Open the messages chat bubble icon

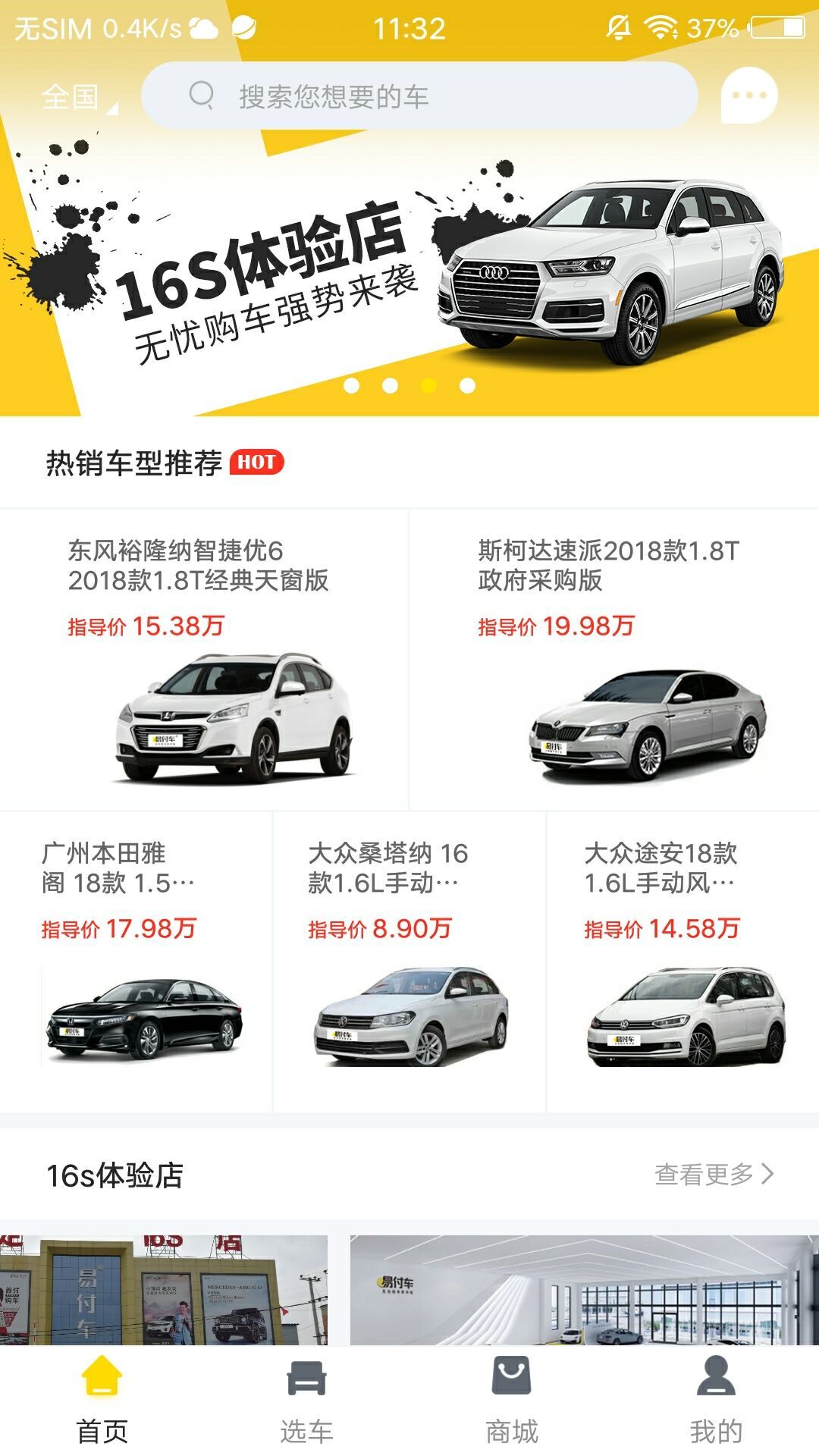pos(748,96)
